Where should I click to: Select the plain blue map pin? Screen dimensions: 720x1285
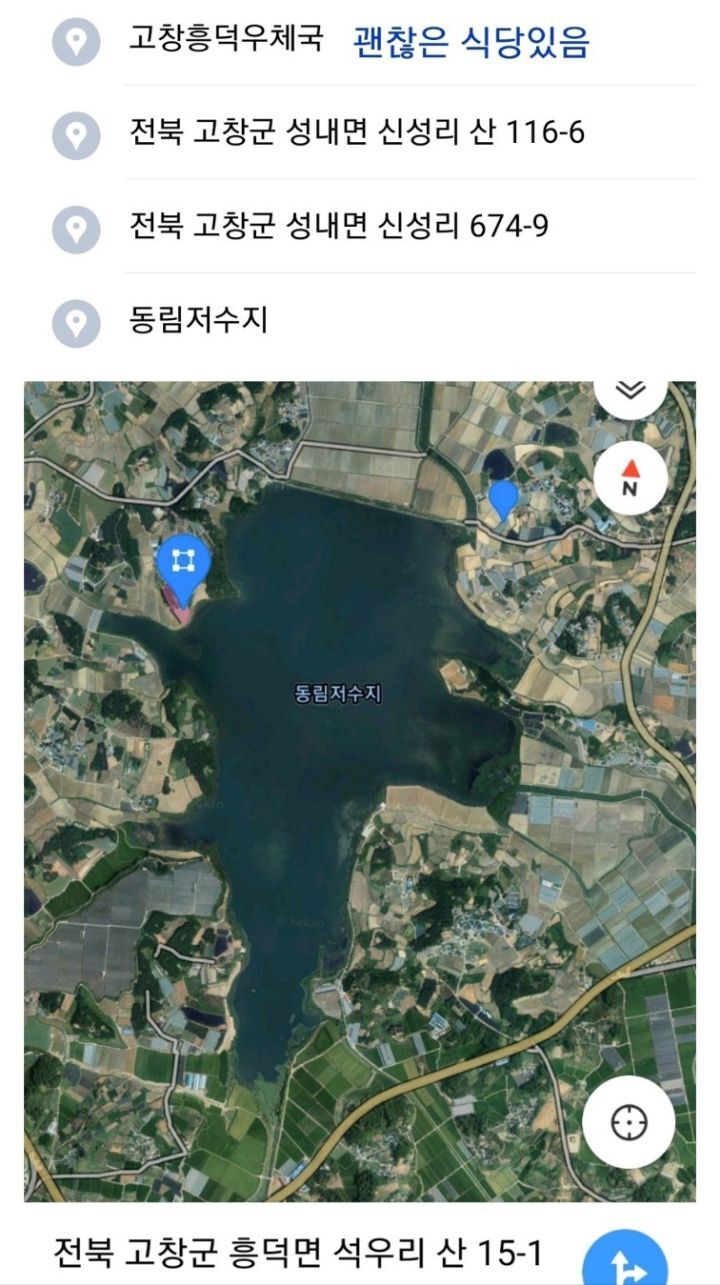tap(503, 498)
